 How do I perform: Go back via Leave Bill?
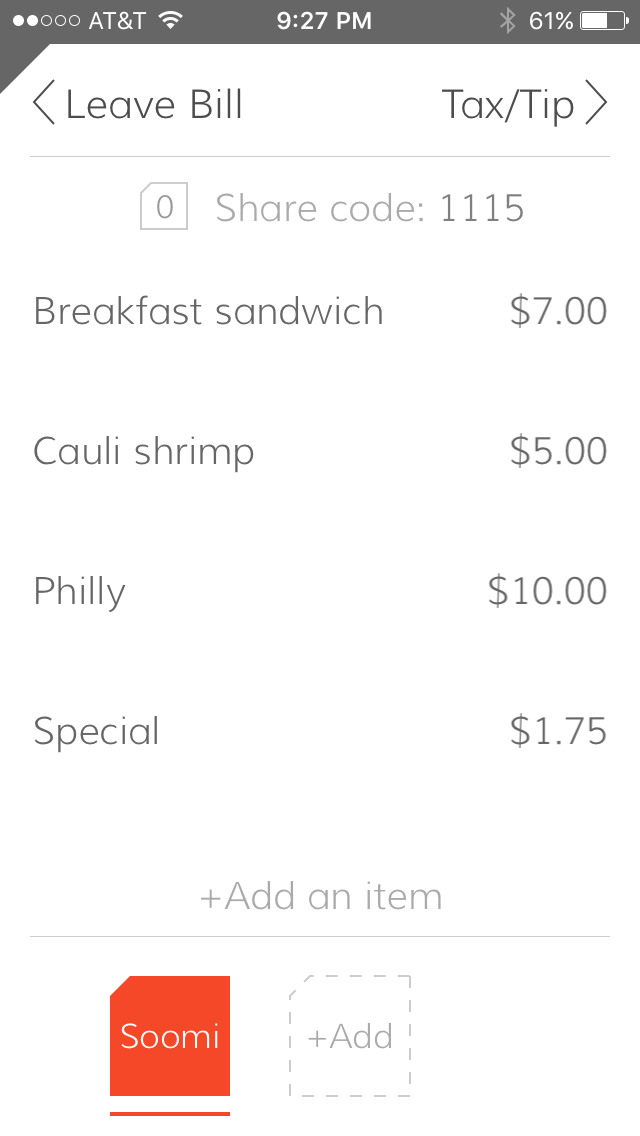click(138, 105)
